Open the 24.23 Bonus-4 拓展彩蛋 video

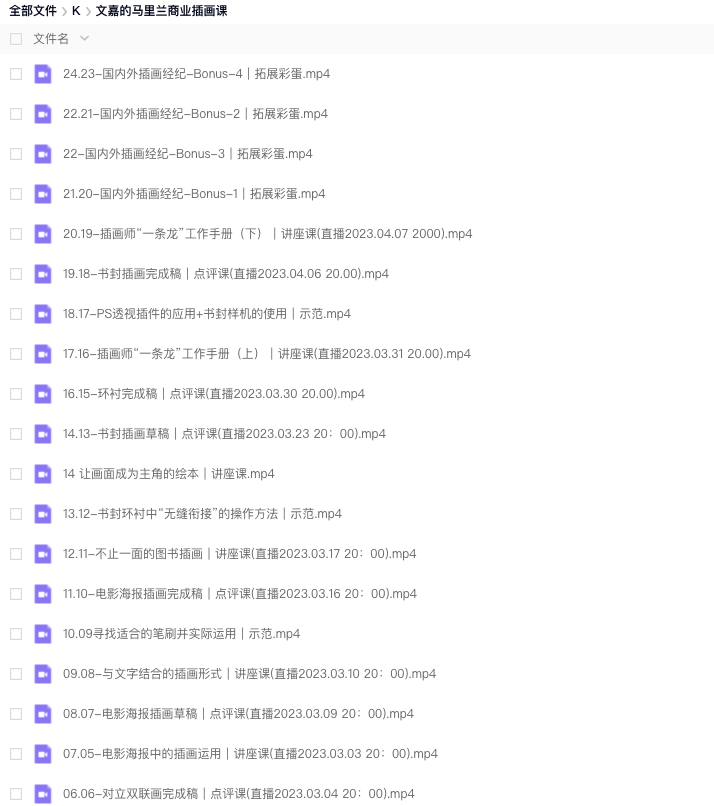coord(196,74)
